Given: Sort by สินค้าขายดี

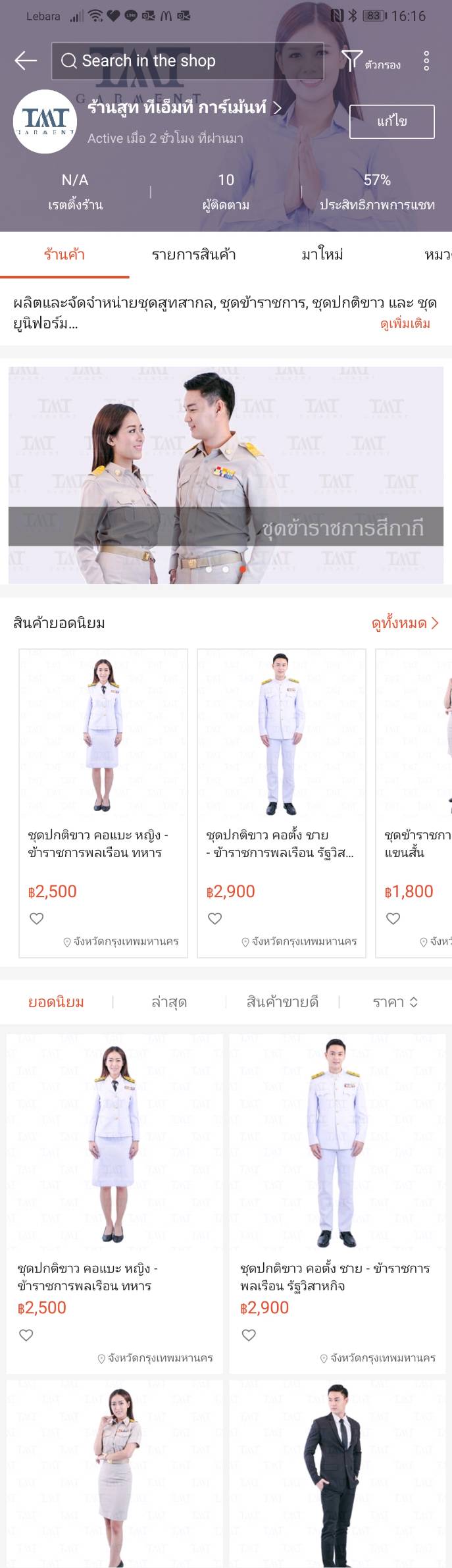Looking at the screenshot, I should [282, 1002].
